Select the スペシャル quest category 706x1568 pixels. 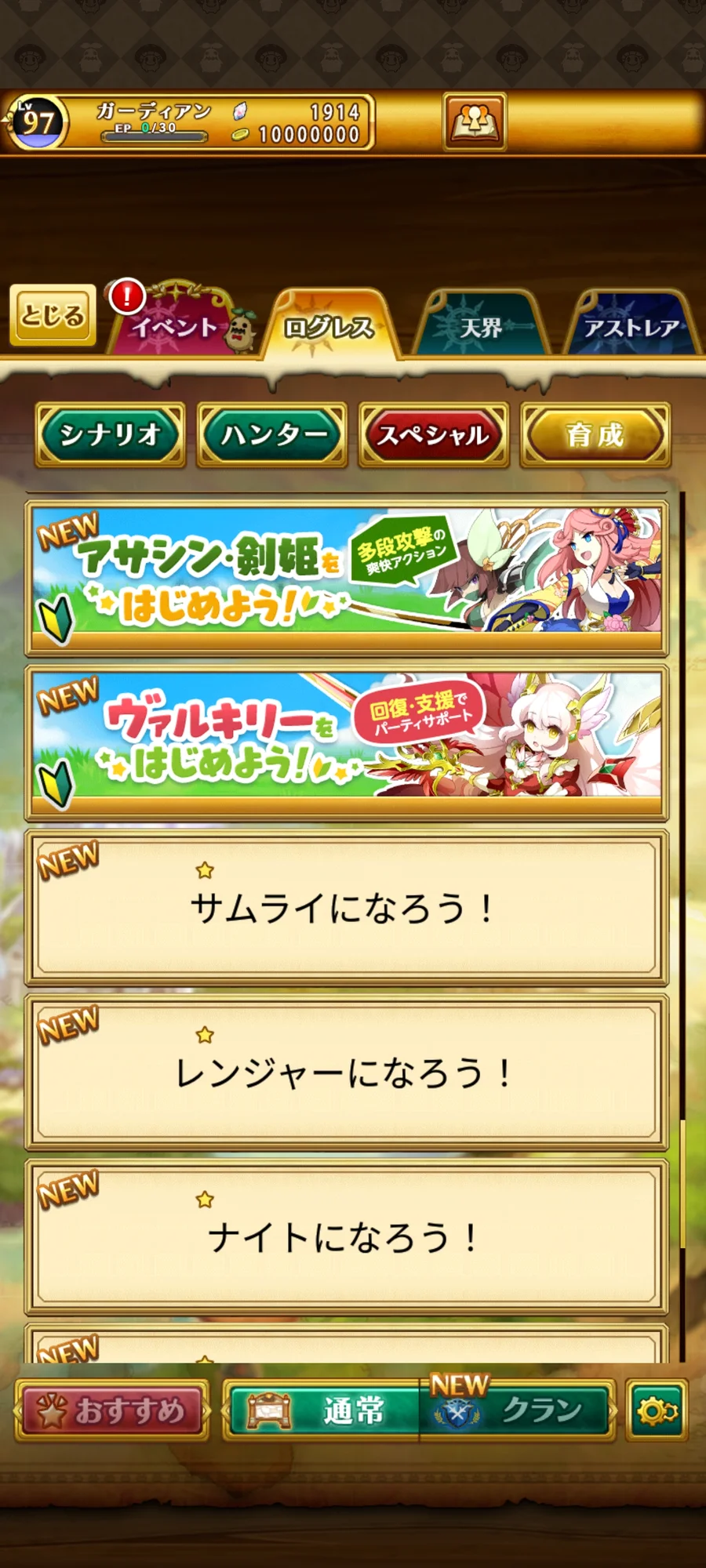(434, 435)
